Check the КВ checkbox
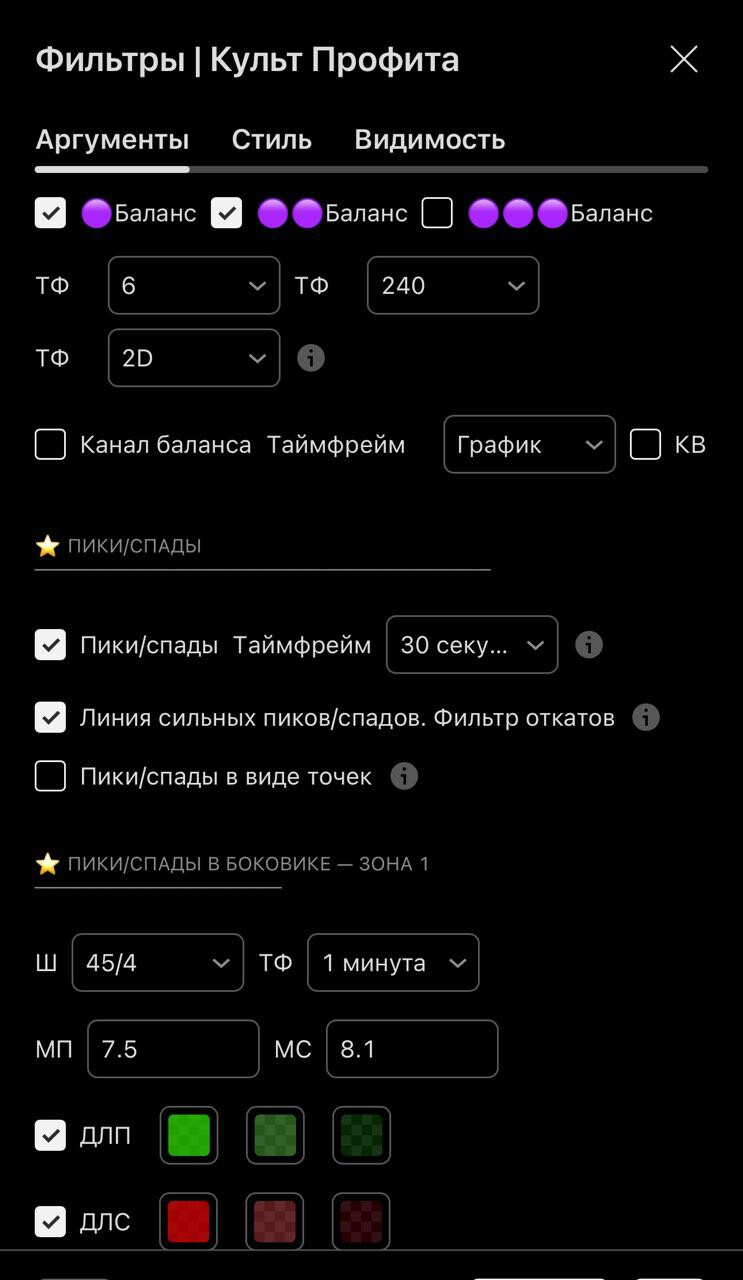The height and width of the screenshot is (1280, 743). (645, 445)
